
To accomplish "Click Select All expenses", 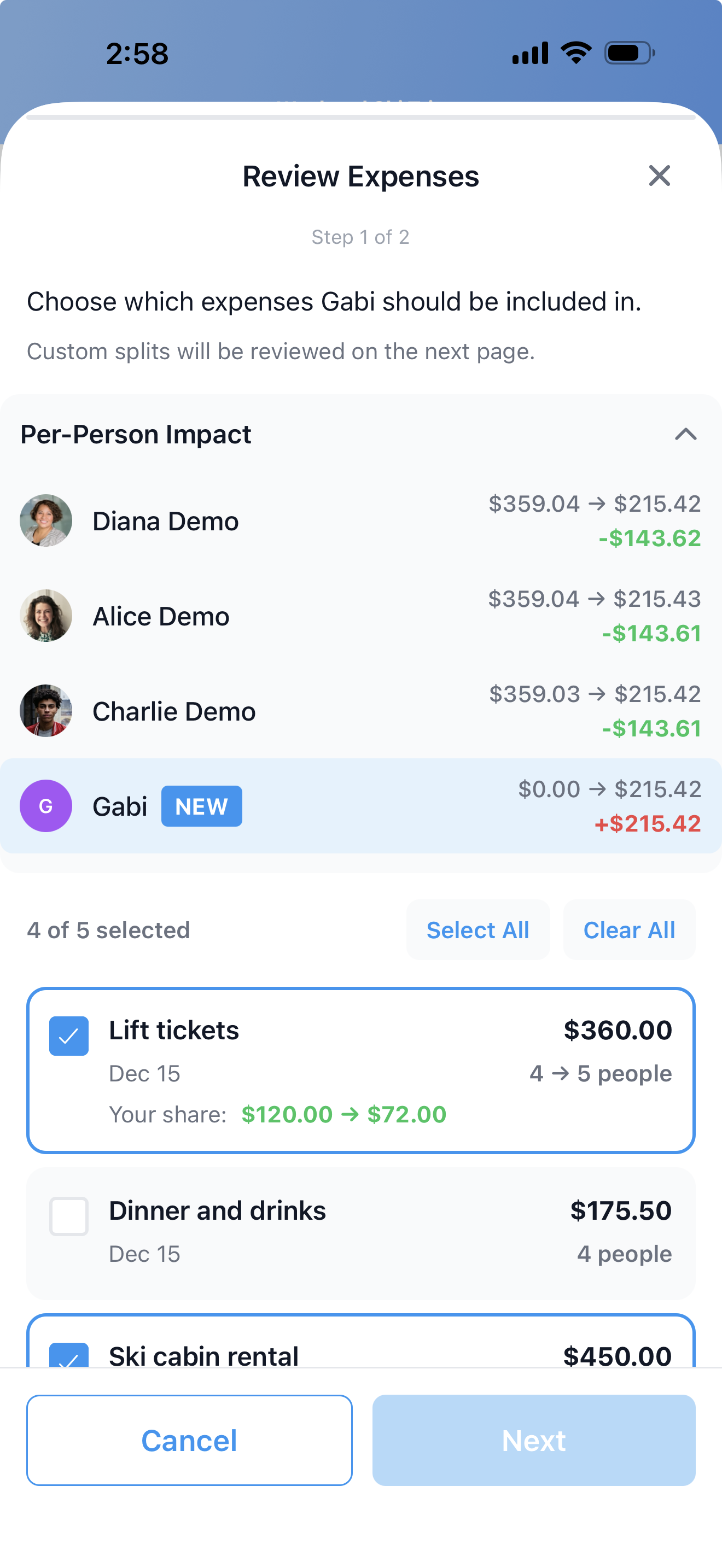I will pyautogui.click(x=478, y=929).
